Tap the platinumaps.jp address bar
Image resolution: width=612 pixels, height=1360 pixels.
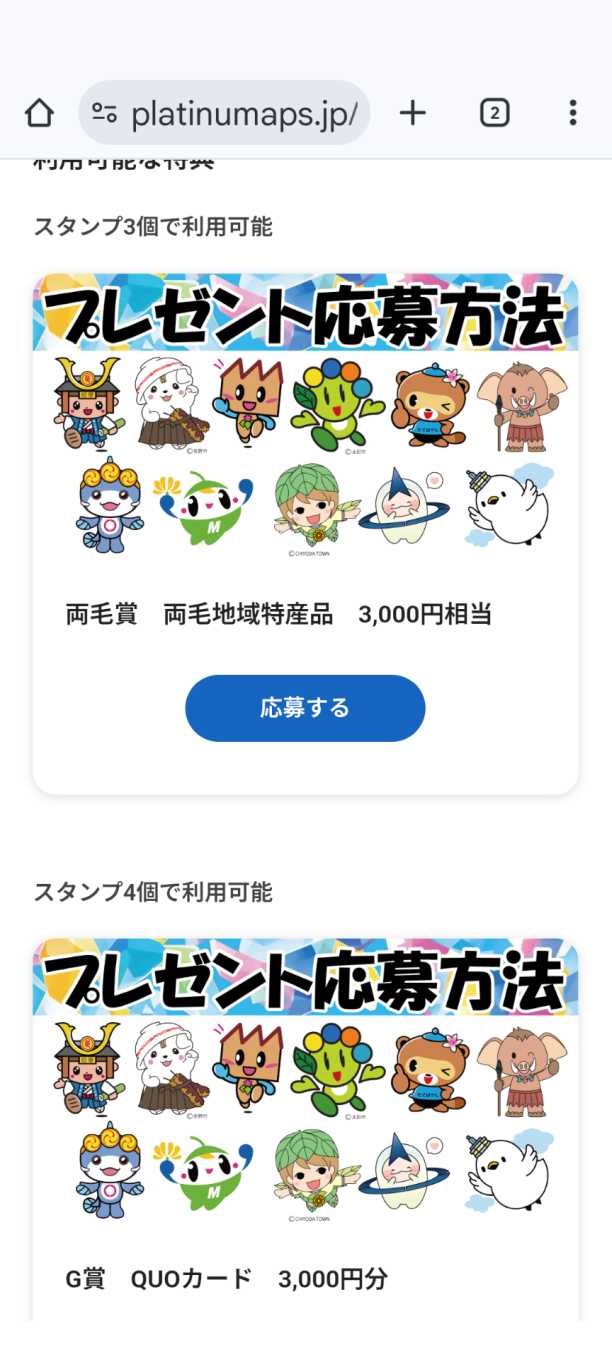[243, 114]
